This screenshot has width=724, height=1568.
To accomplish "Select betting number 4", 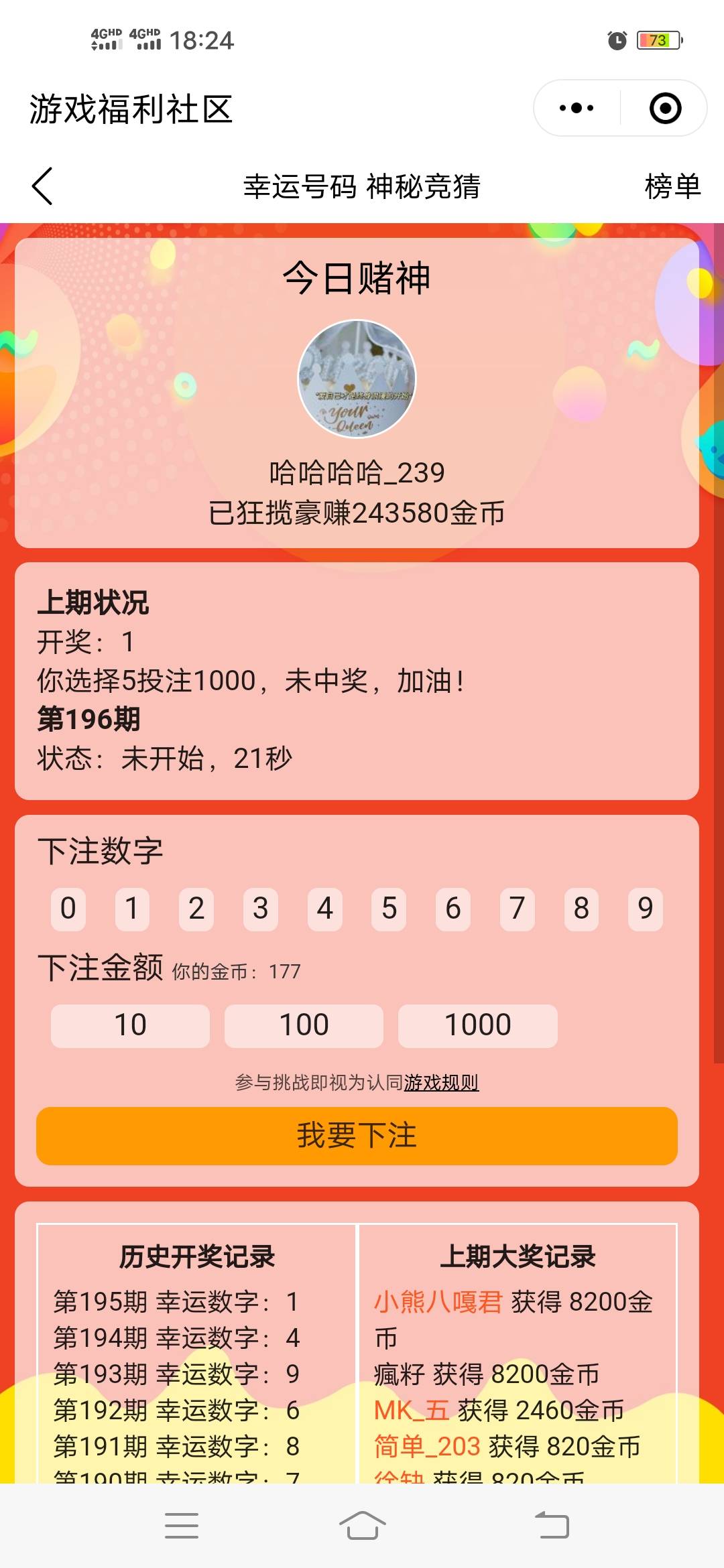I will pos(325,909).
